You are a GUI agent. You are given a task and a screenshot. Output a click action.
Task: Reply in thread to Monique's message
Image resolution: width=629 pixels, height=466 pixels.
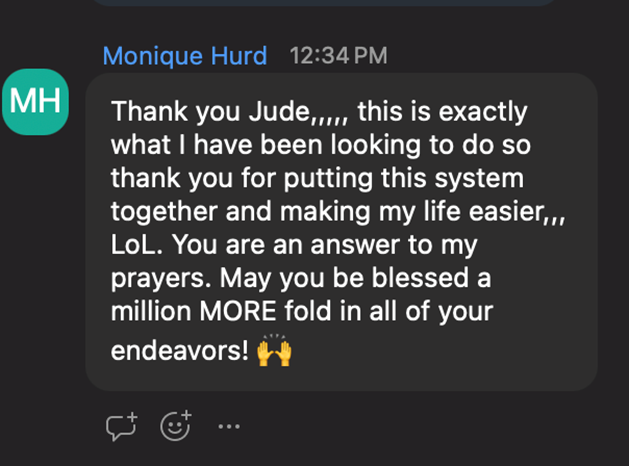coord(121,427)
